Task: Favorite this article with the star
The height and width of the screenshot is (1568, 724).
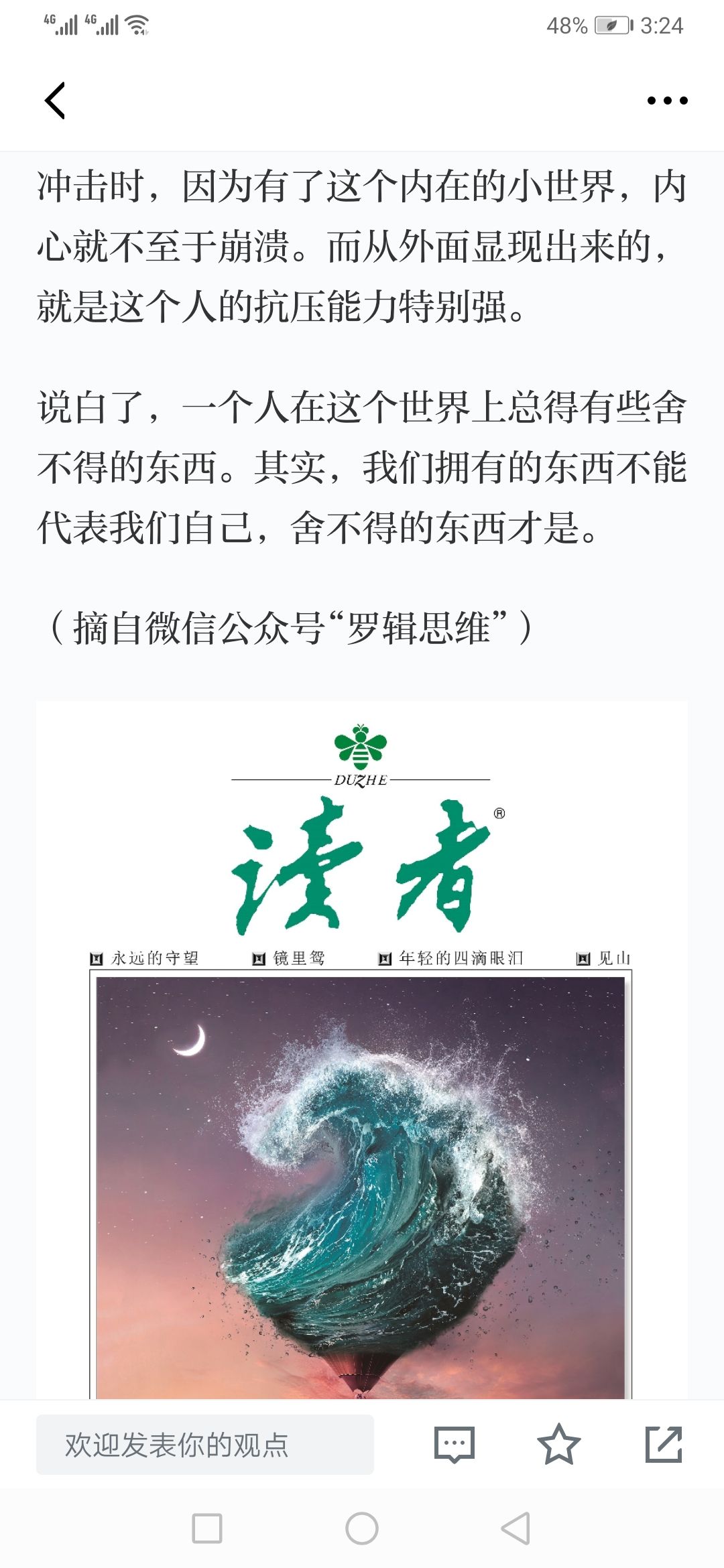Action: (x=558, y=1445)
